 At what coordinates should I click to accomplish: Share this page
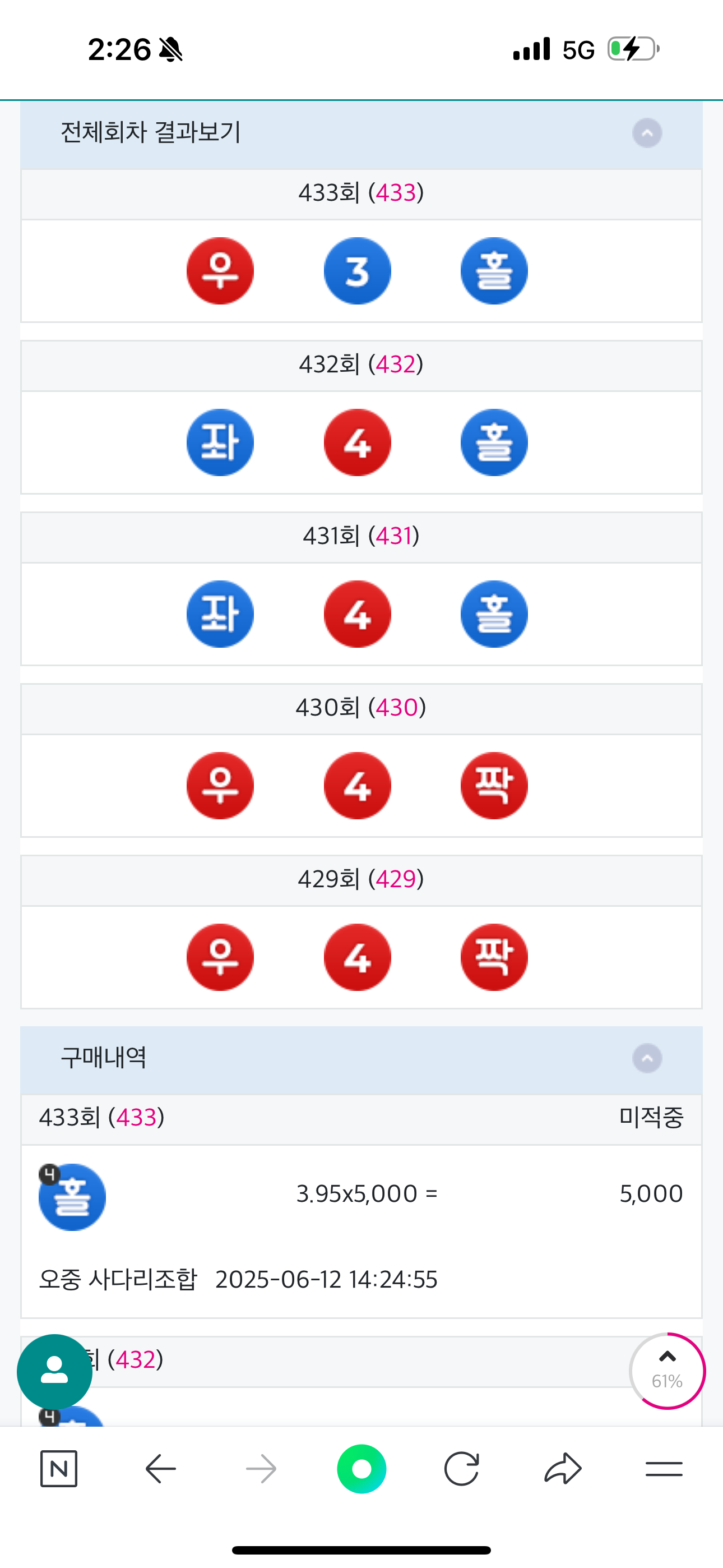pos(563,1469)
